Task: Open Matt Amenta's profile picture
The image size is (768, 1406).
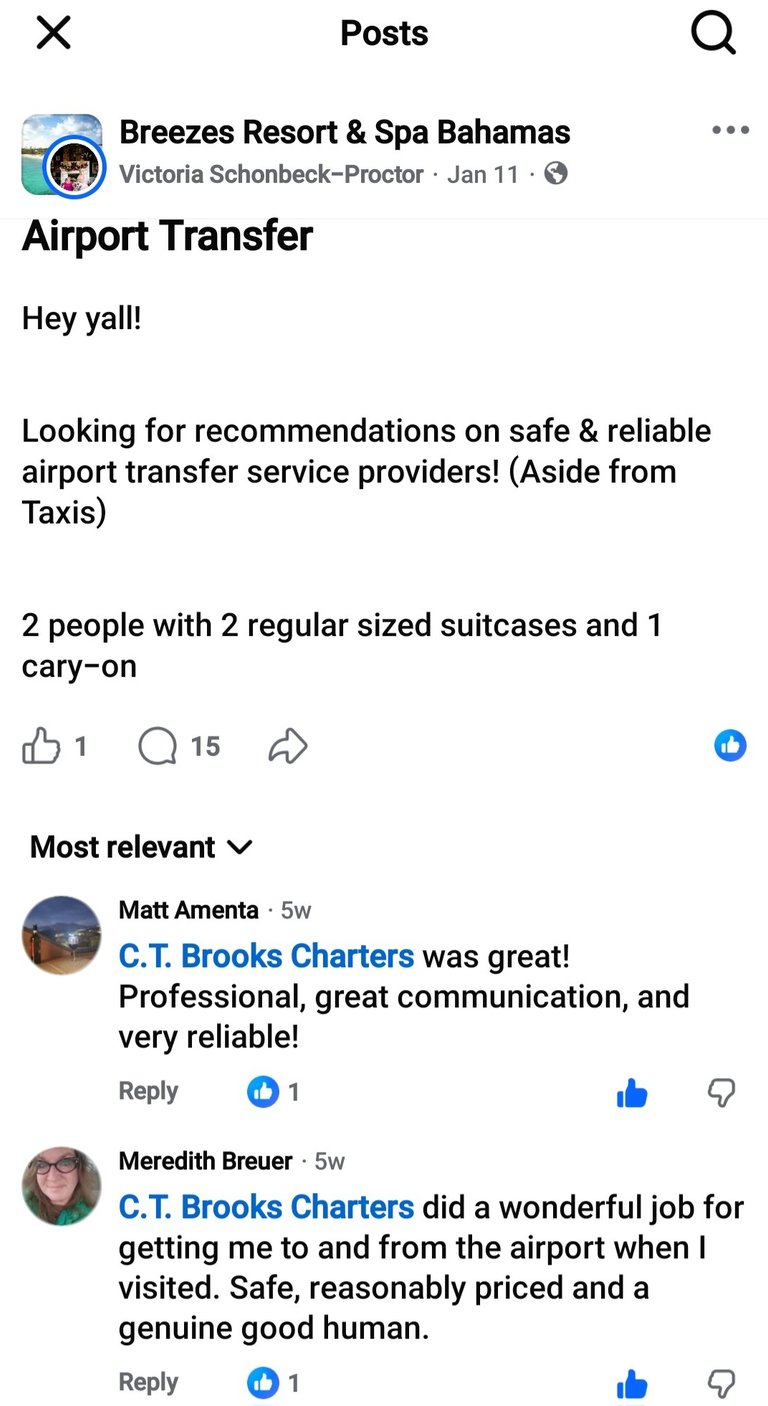Action: [61, 935]
